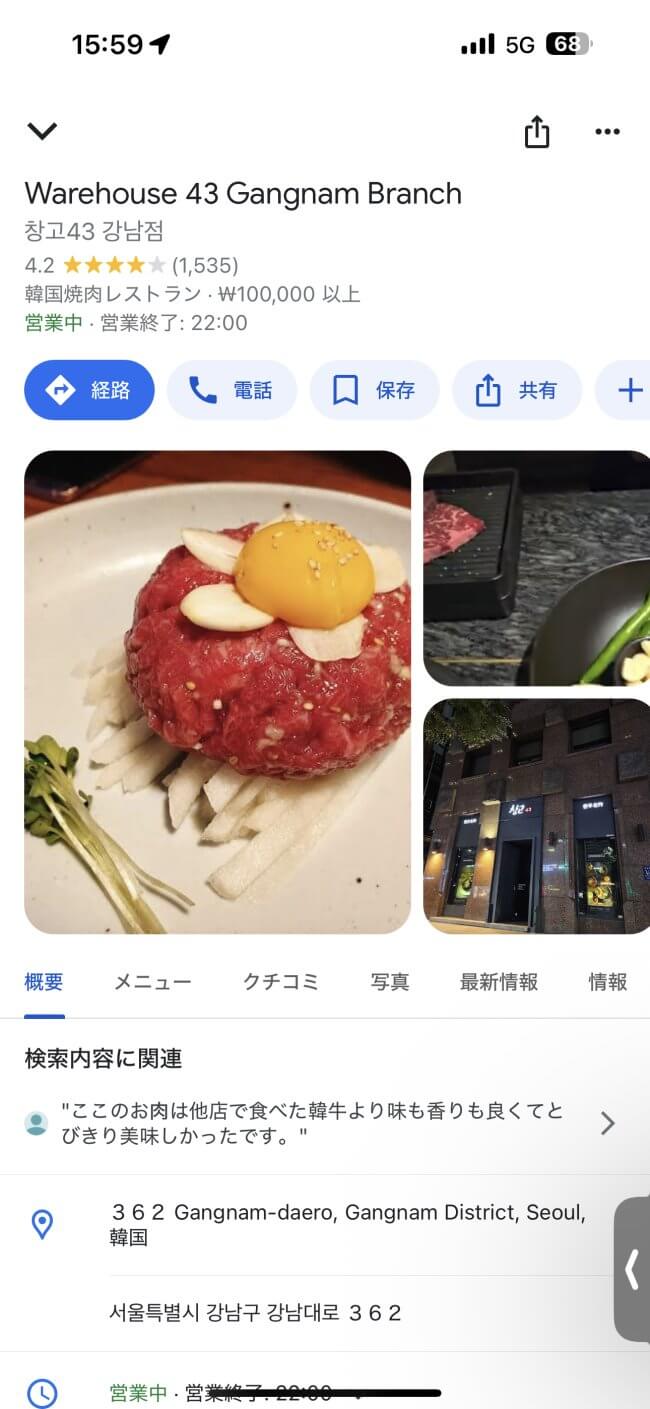
Task: Switch to the 最新情報 tab
Action: pyautogui.click(x=499, y=982)
